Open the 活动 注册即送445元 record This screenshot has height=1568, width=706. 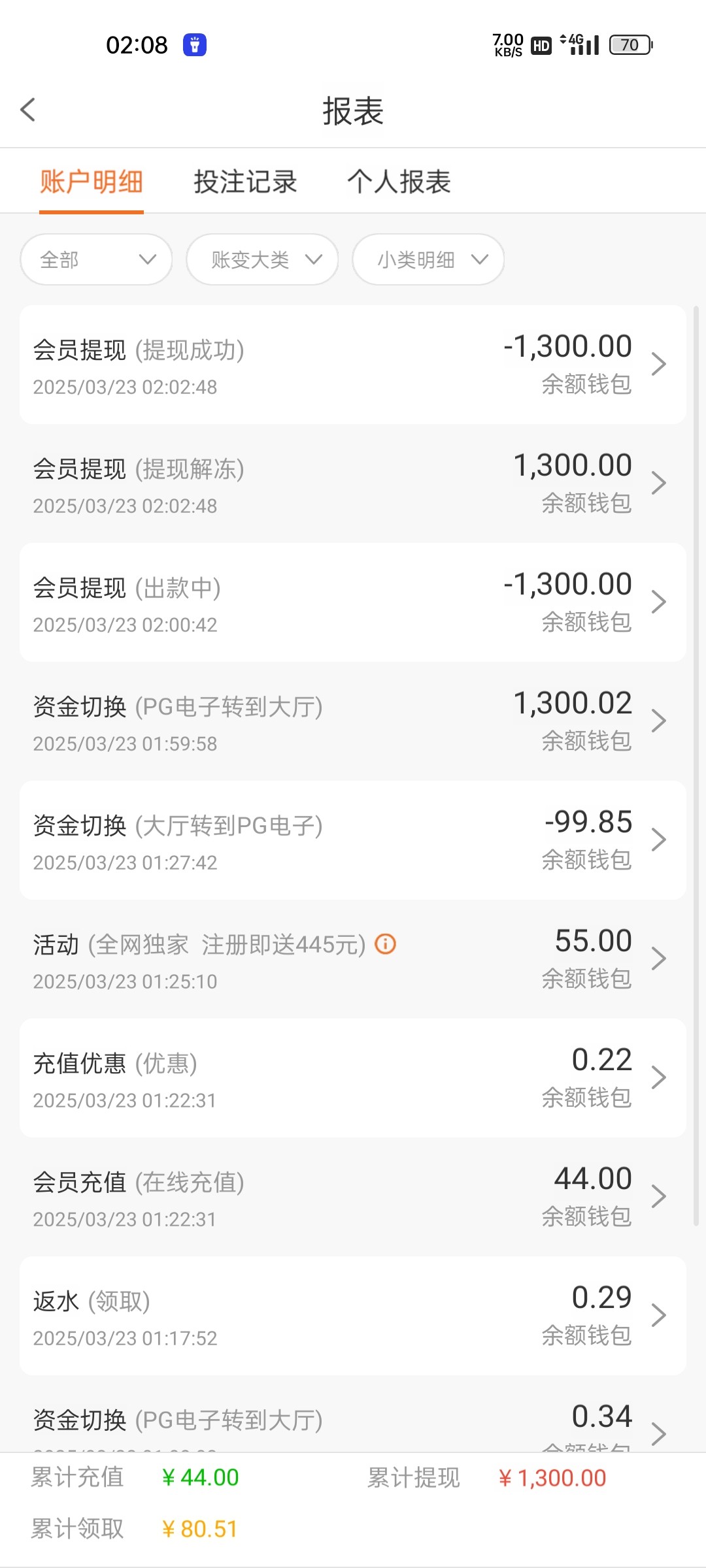353,959
